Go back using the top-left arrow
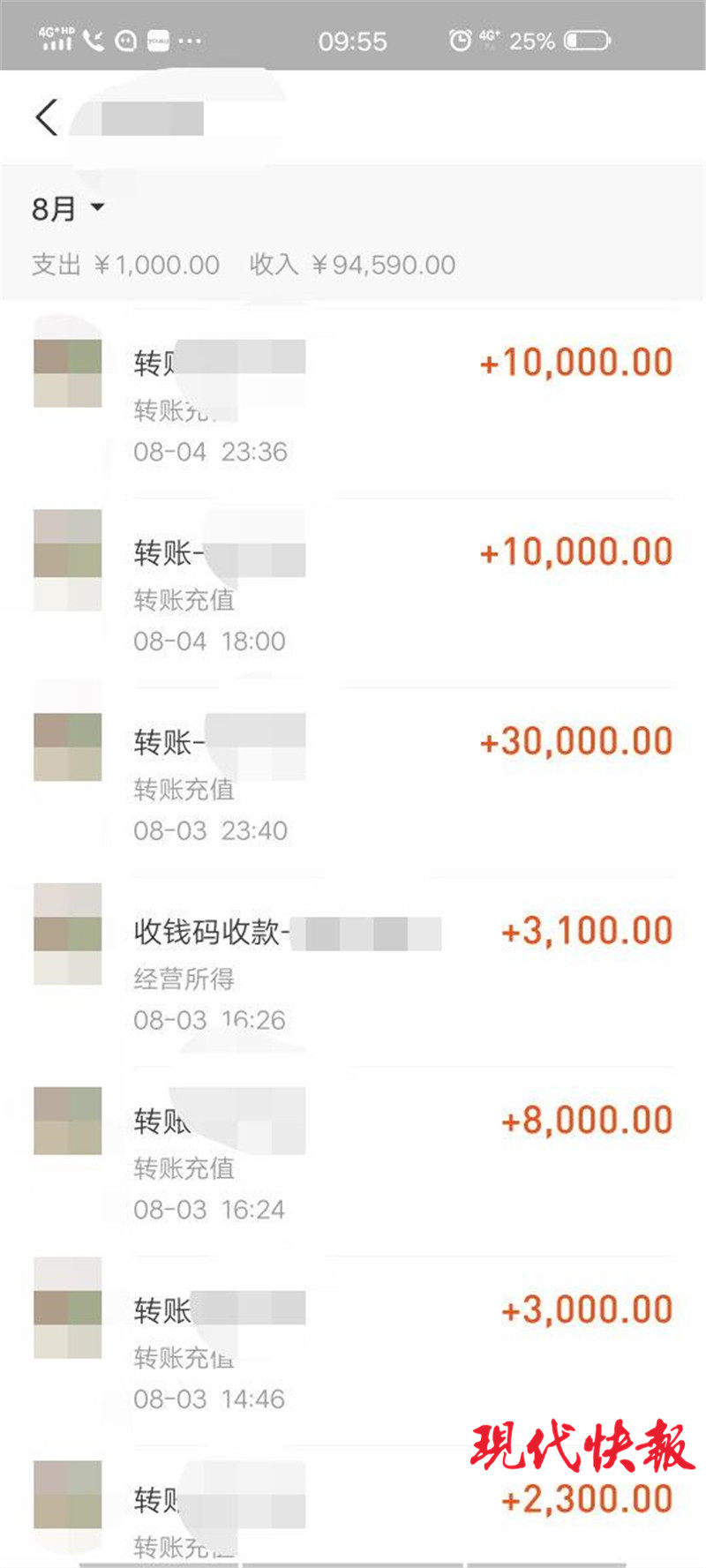The height and width of the screenshot is (1568, 706). click(47, 117)
